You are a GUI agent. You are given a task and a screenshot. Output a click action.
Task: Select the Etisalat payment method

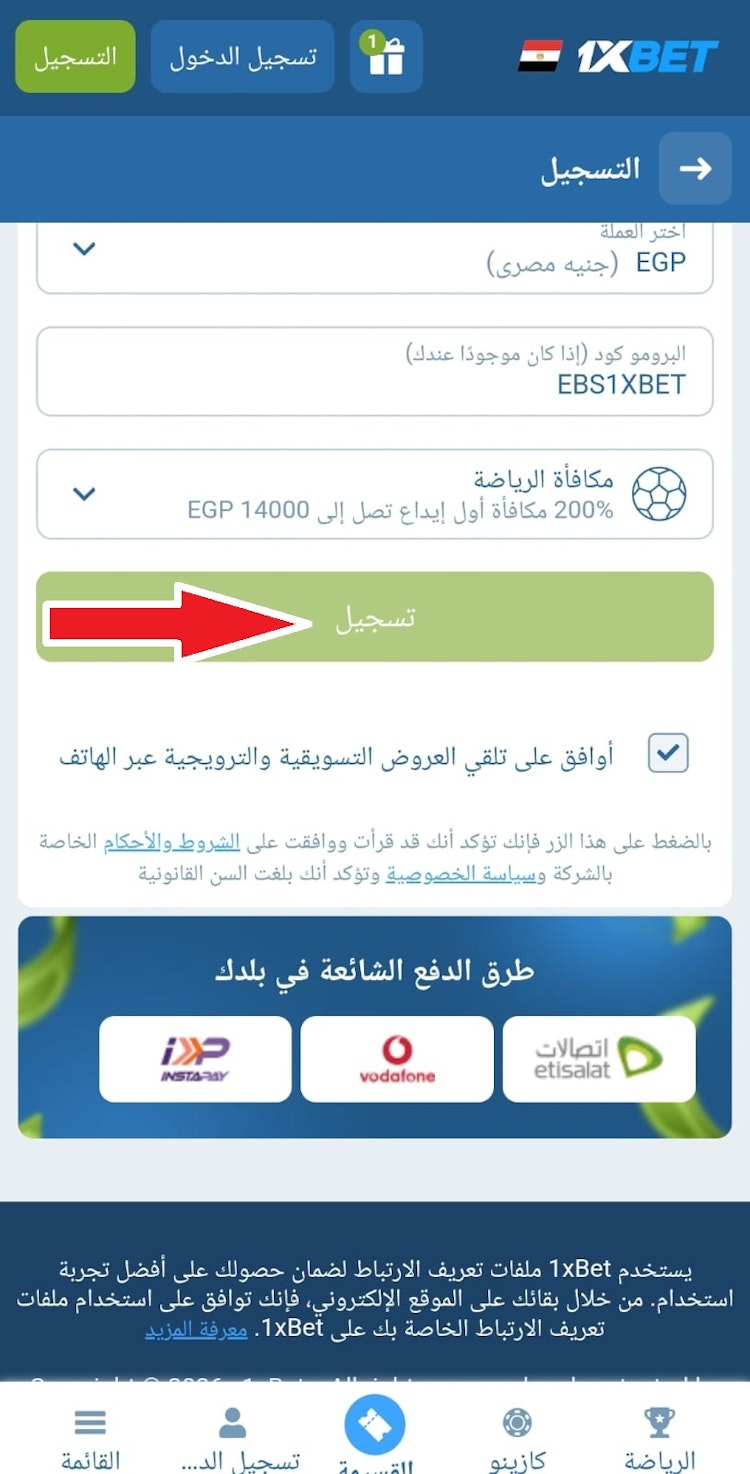599,1058
